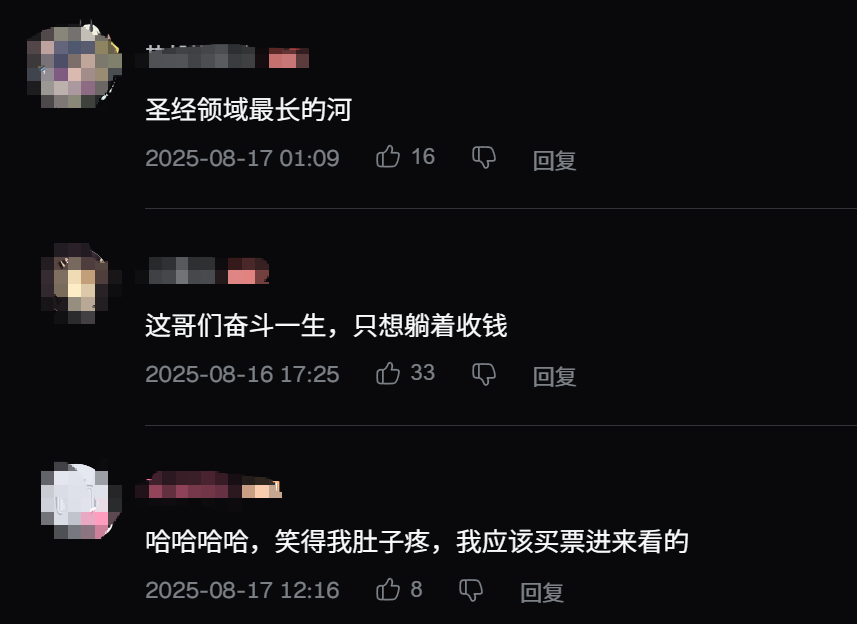Dislike the comment 圣经领域最长的河

point(484,157)
